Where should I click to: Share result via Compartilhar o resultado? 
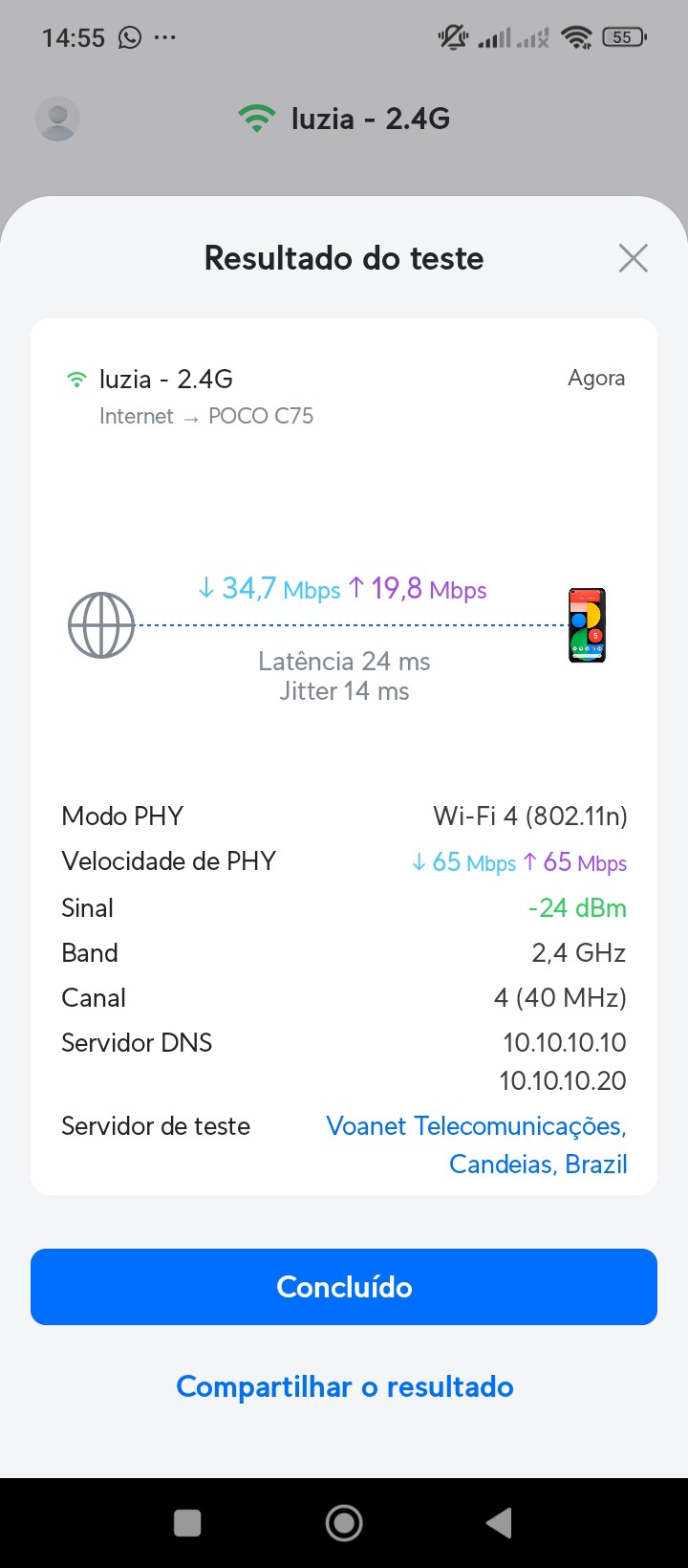point(344,1386)
